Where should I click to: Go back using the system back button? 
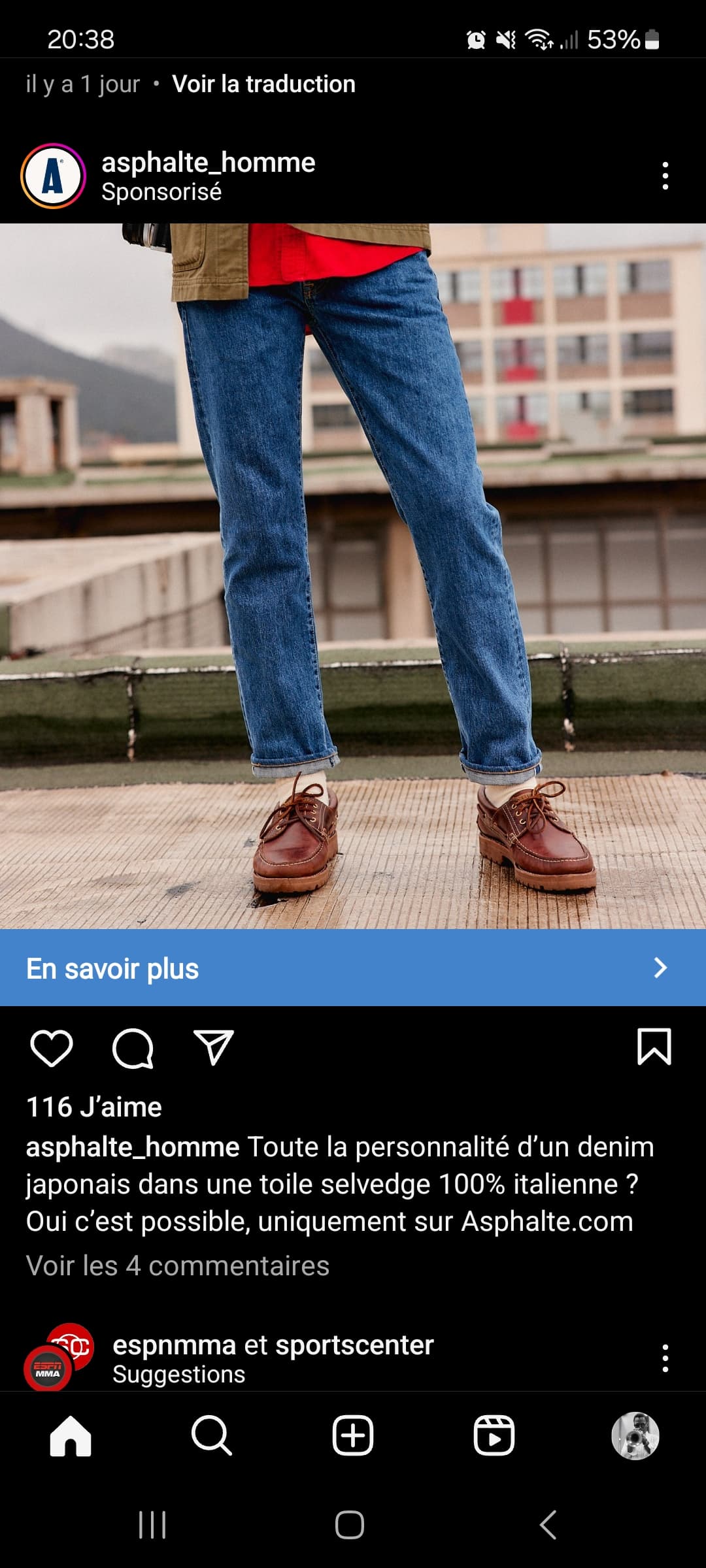click(x=548, y=1525)
